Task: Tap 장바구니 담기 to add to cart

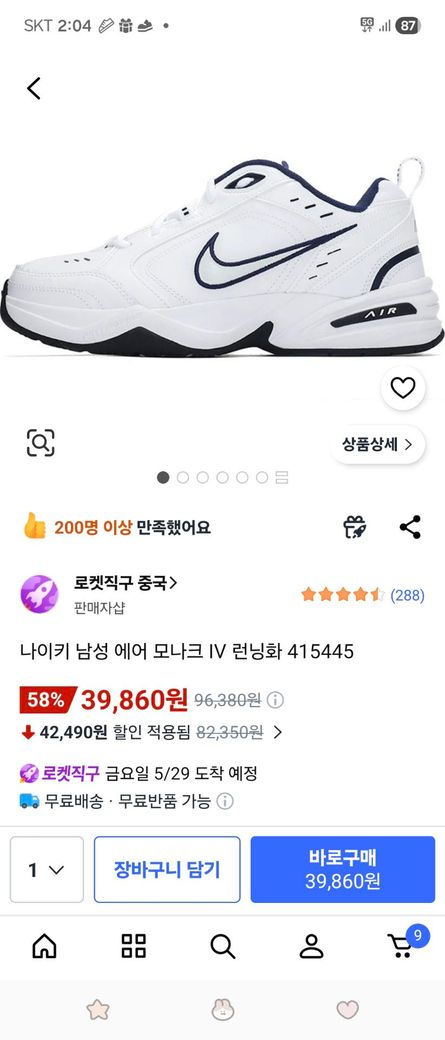Action: coord(167,870)
